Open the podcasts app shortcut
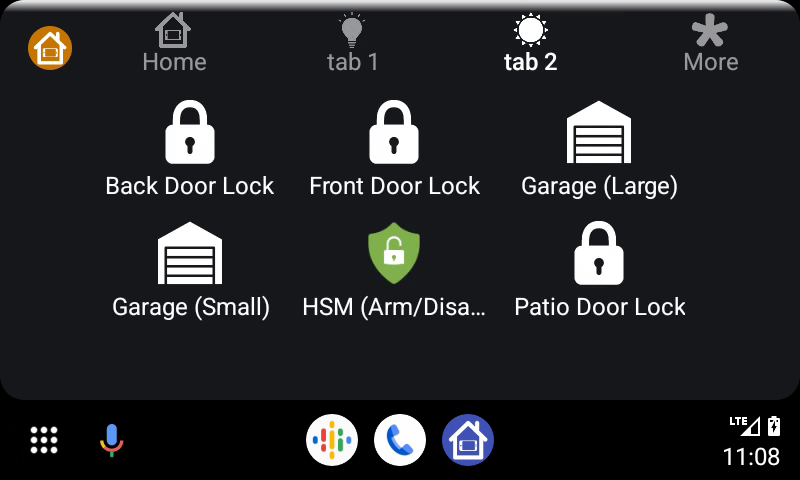 pyautogui.click(x=332, y=440)
